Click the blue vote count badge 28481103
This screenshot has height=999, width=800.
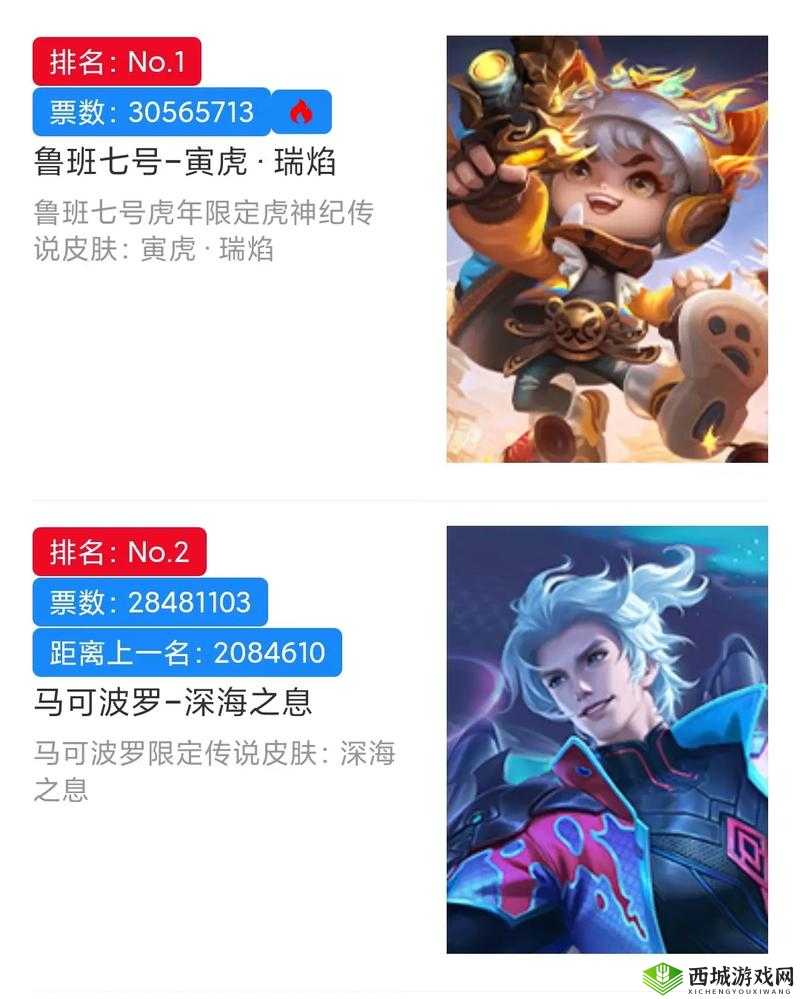click(x=152, y=600)
